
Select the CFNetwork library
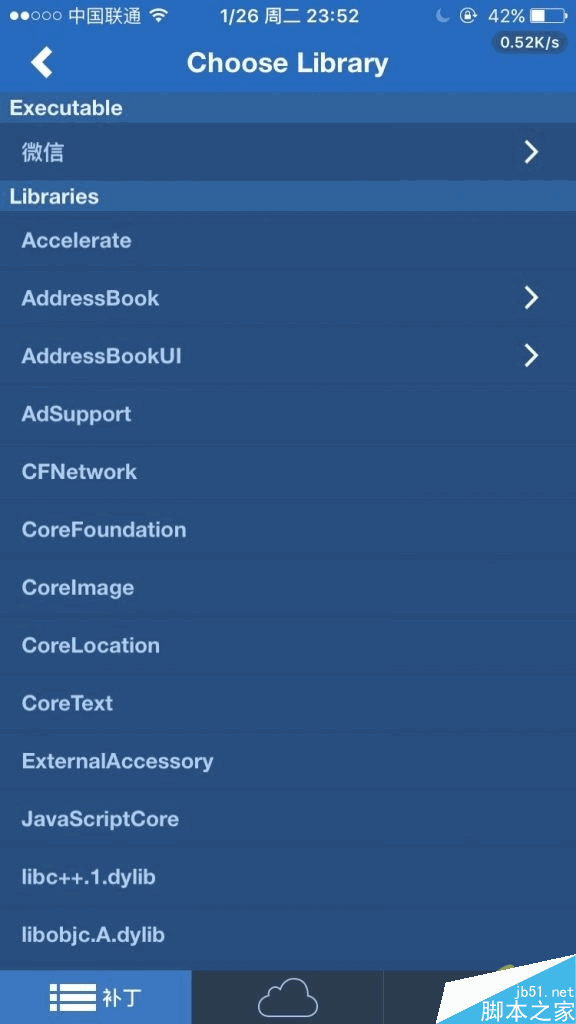(x=288, y=472)
